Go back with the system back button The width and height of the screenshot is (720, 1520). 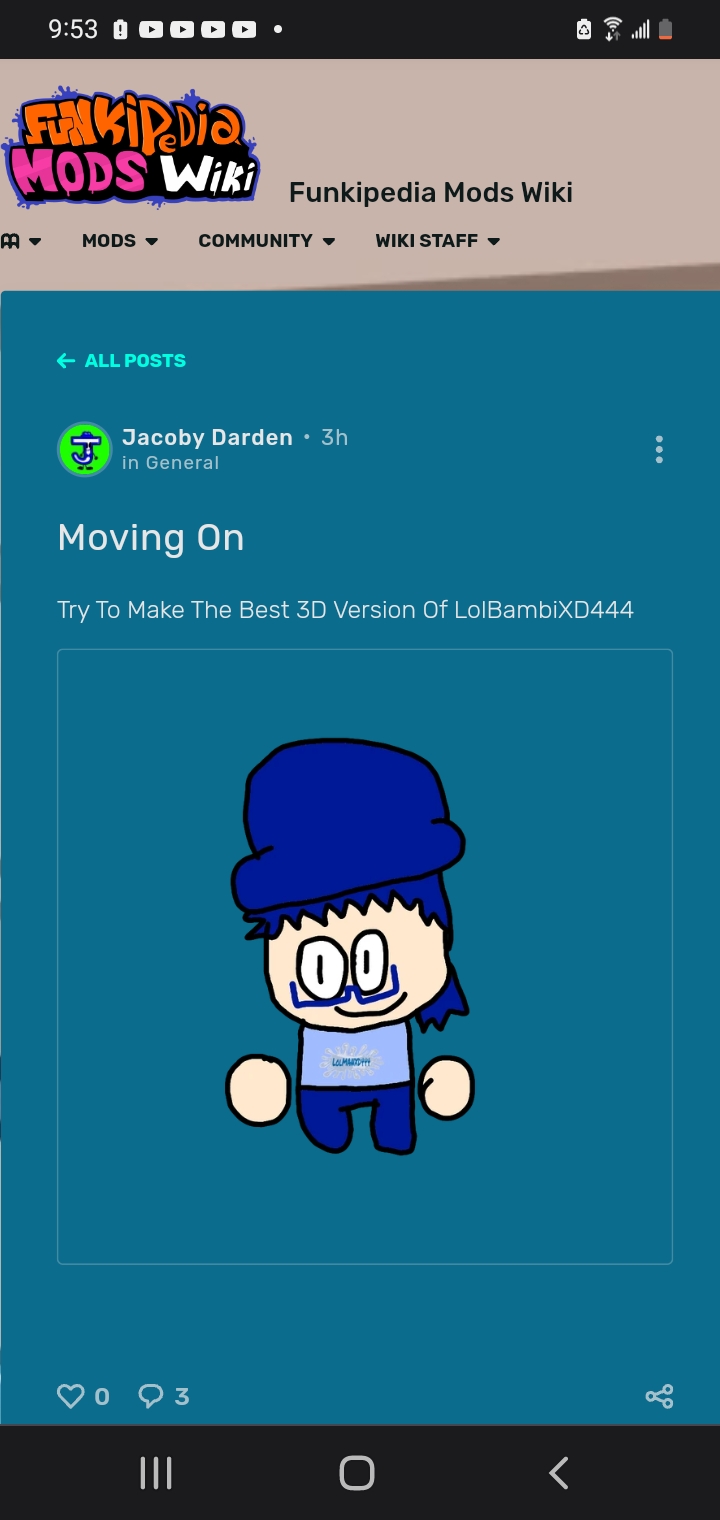click(558, 1473)
